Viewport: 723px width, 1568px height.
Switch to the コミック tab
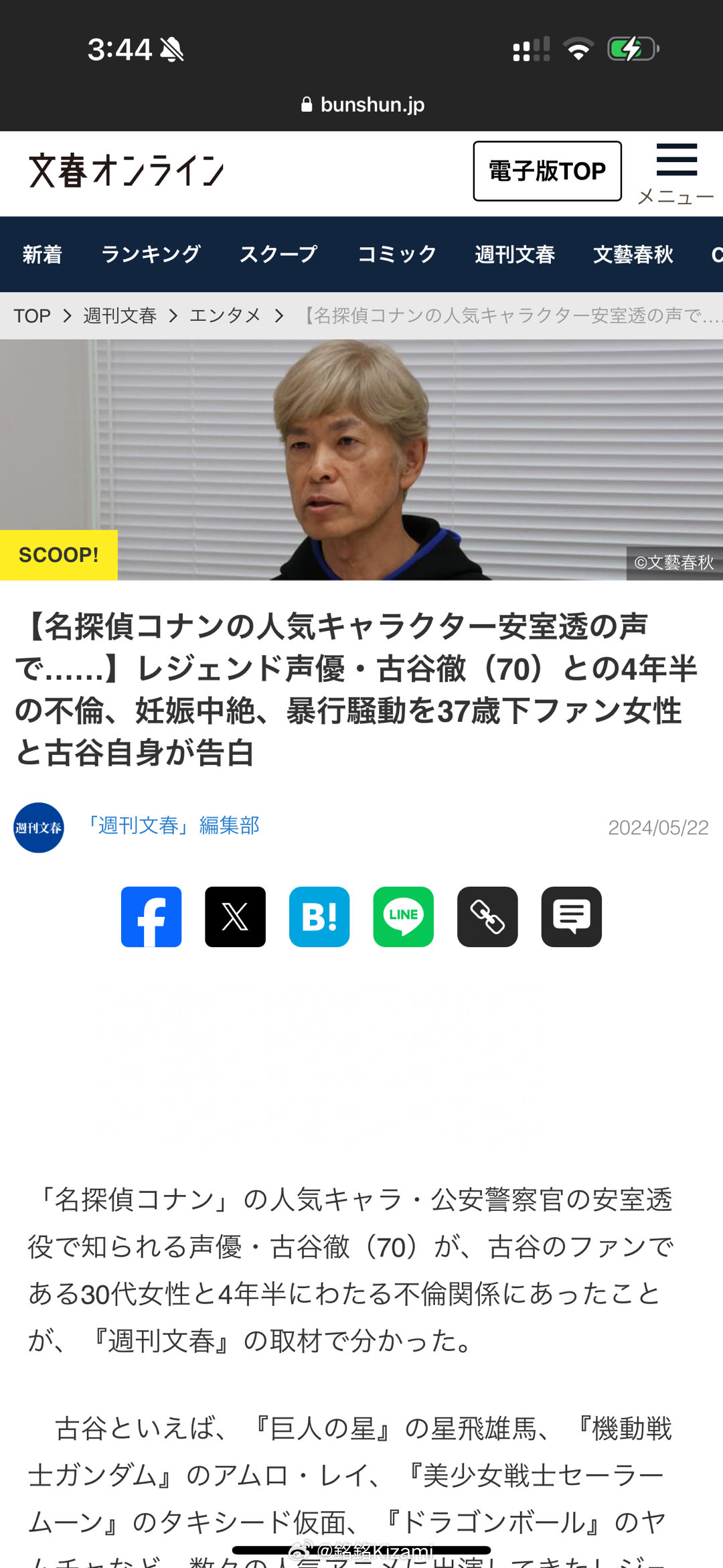coord(397,255)
